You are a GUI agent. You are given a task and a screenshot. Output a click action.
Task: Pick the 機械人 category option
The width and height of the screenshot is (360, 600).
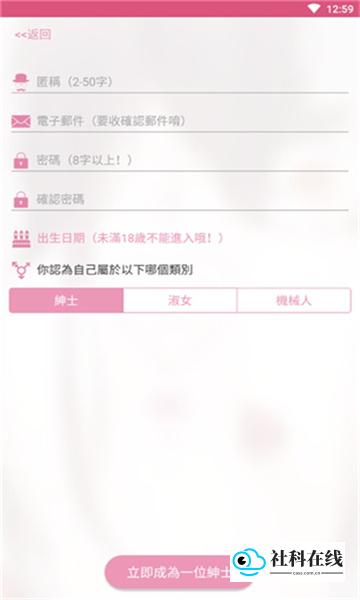click(x=294, y=300)
